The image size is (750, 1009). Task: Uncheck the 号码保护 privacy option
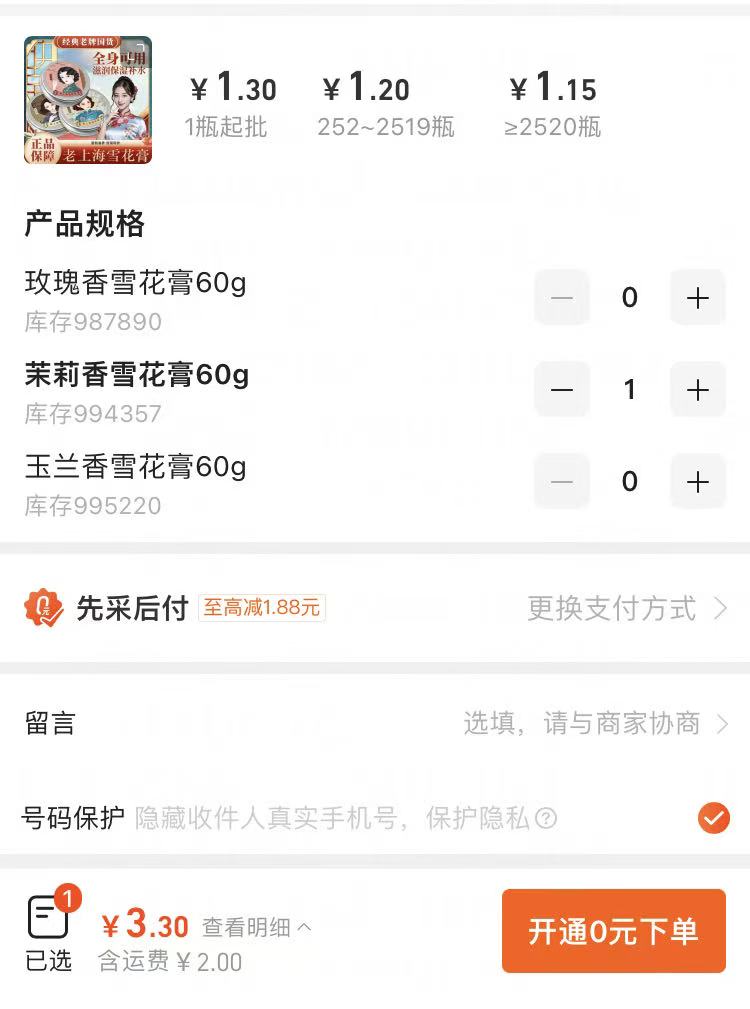click(713, 819)
